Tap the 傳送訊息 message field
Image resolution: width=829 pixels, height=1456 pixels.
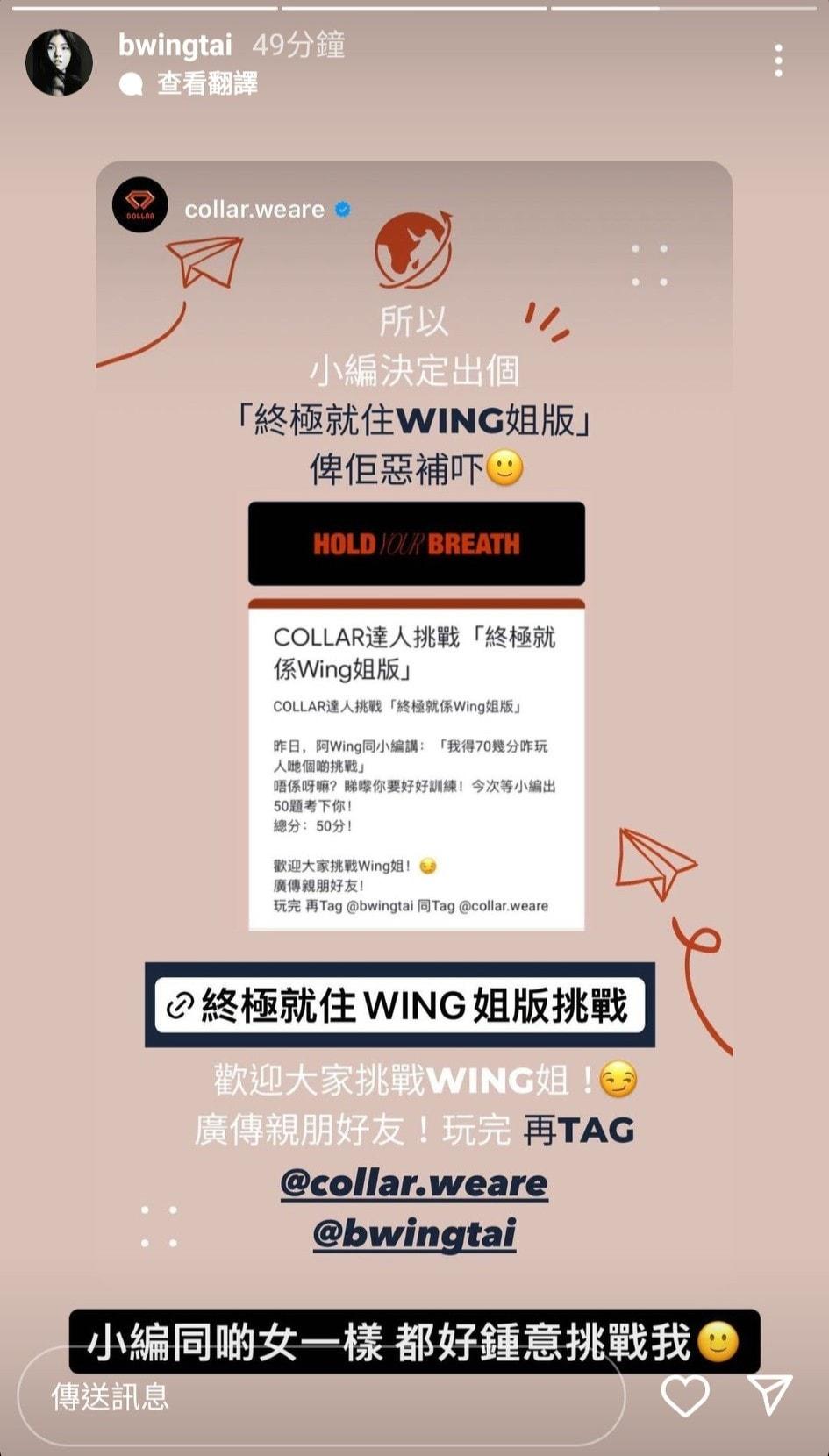coord(320,1397)
